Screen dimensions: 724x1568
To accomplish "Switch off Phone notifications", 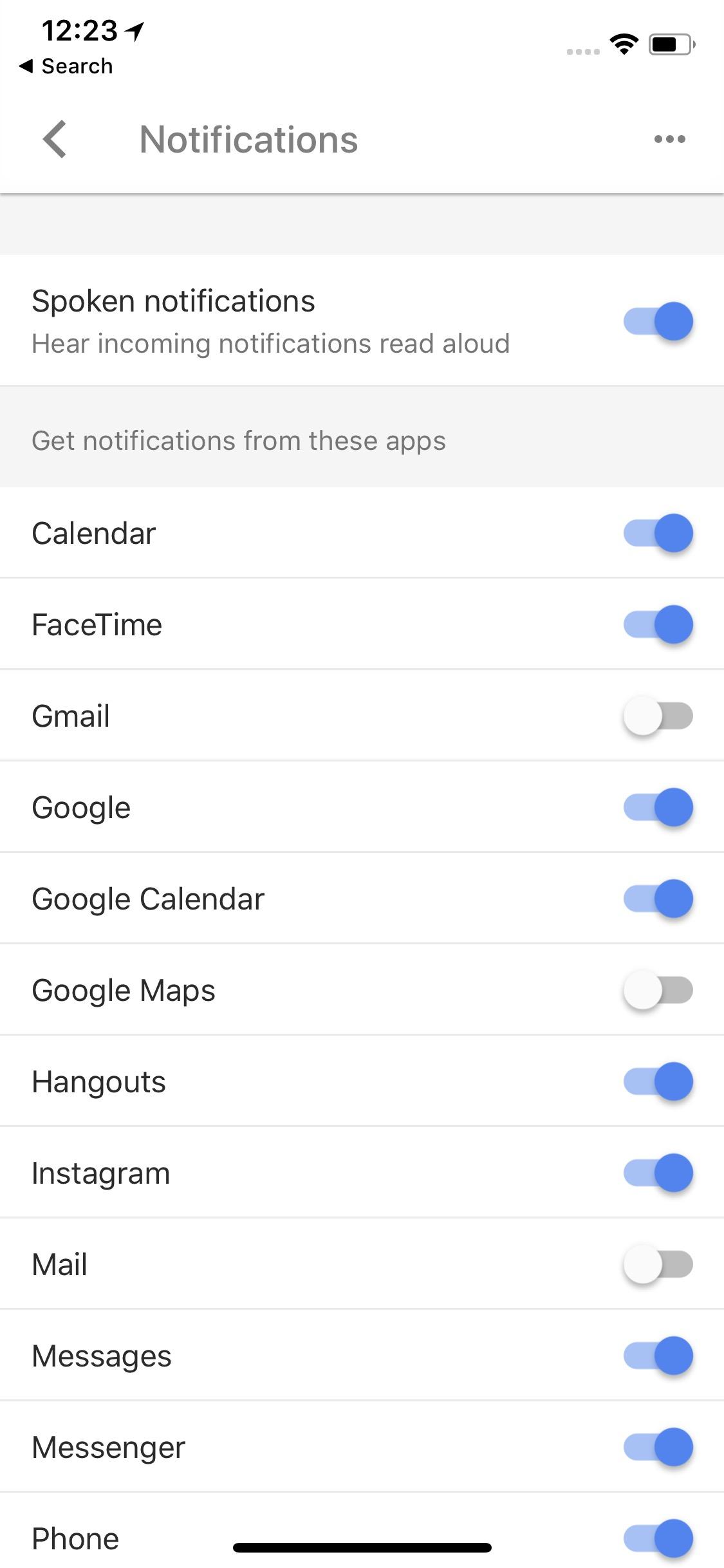I will point(658,1538).
